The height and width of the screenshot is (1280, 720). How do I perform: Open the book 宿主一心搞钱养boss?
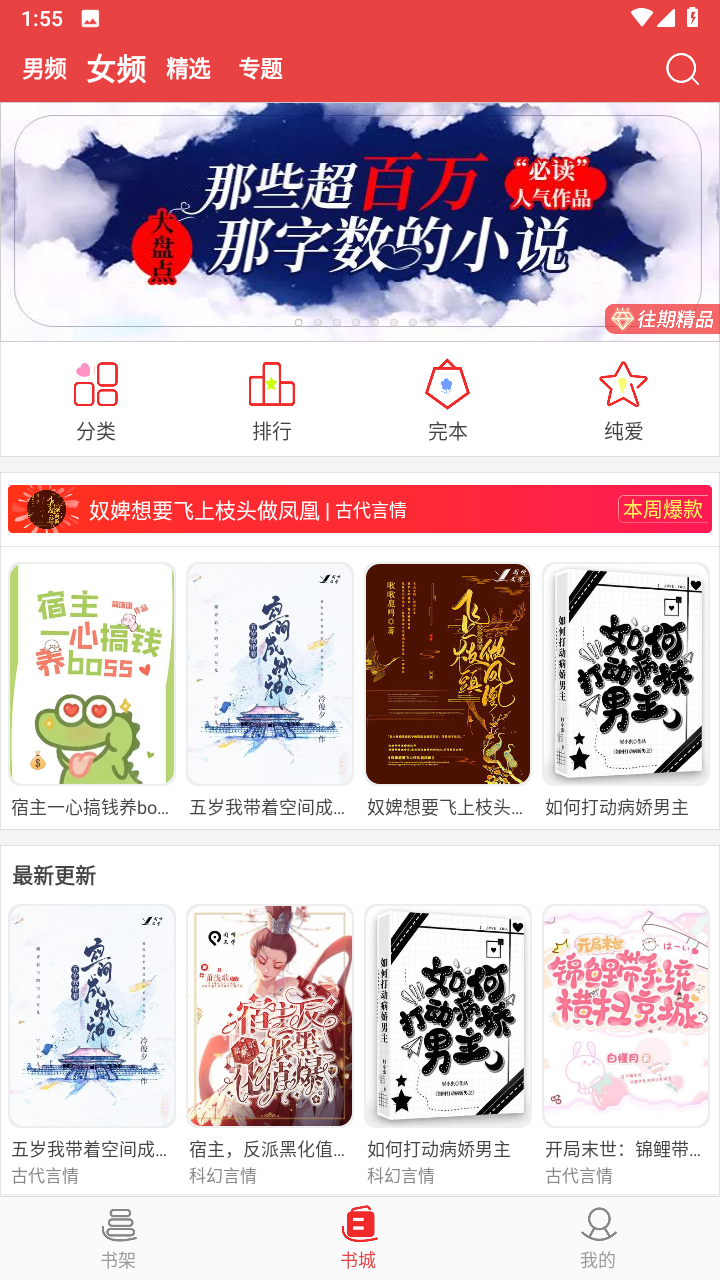click(92, 690)
